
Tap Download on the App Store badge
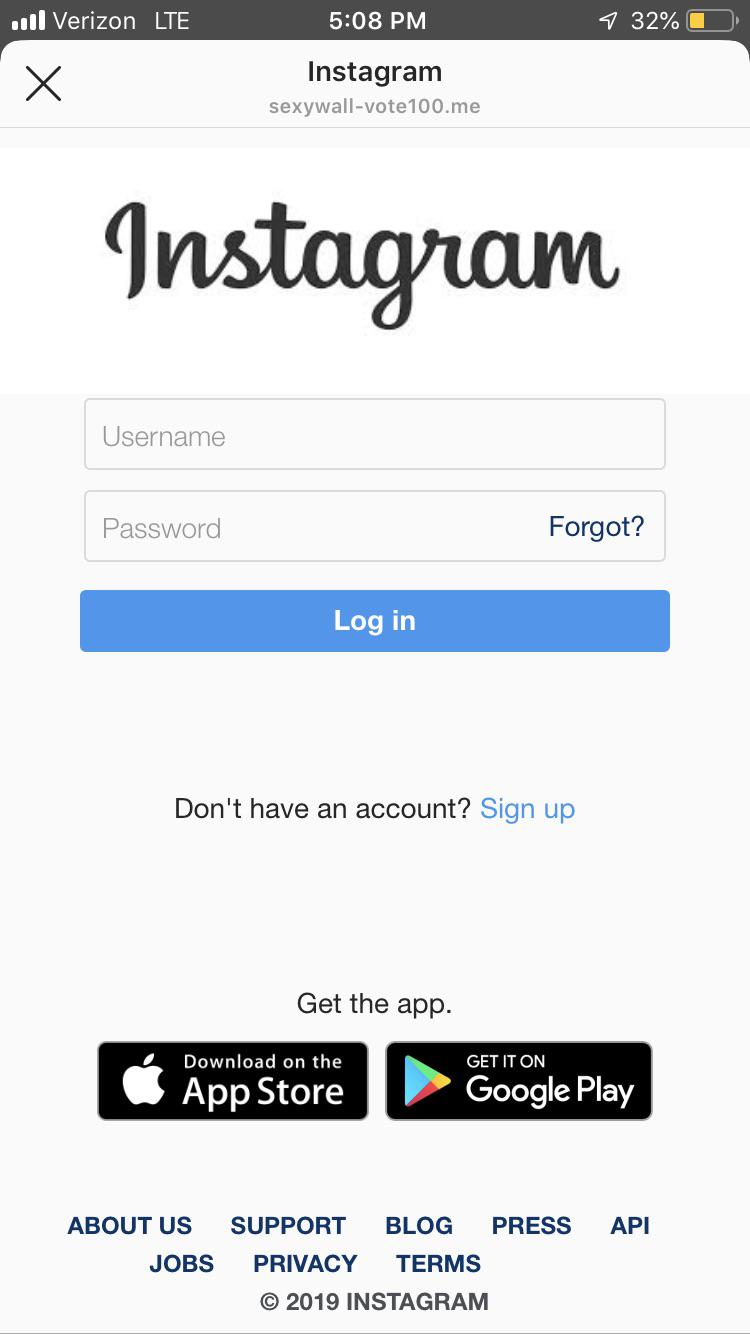[x=233, y=1081]
